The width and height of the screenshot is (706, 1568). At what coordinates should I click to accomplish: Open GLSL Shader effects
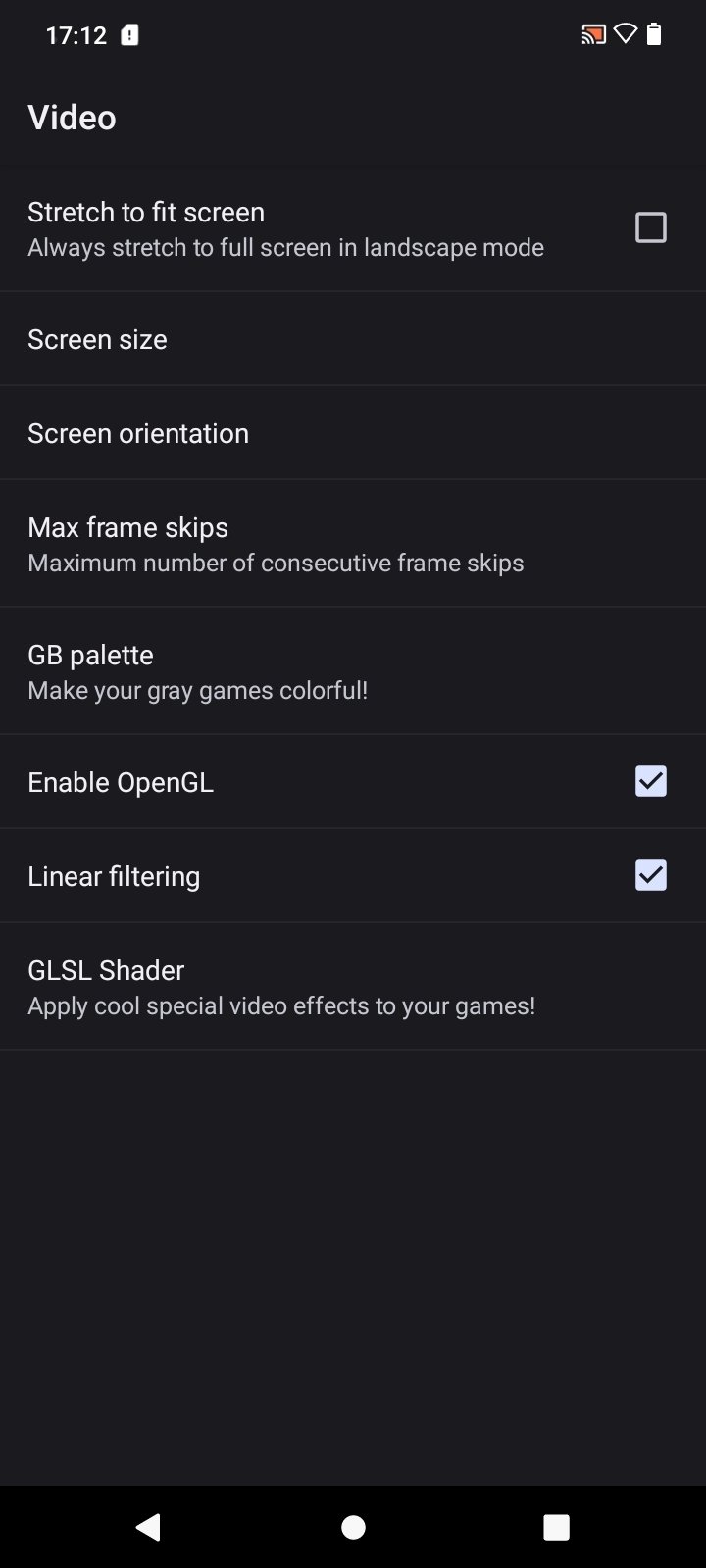(353, 987)
